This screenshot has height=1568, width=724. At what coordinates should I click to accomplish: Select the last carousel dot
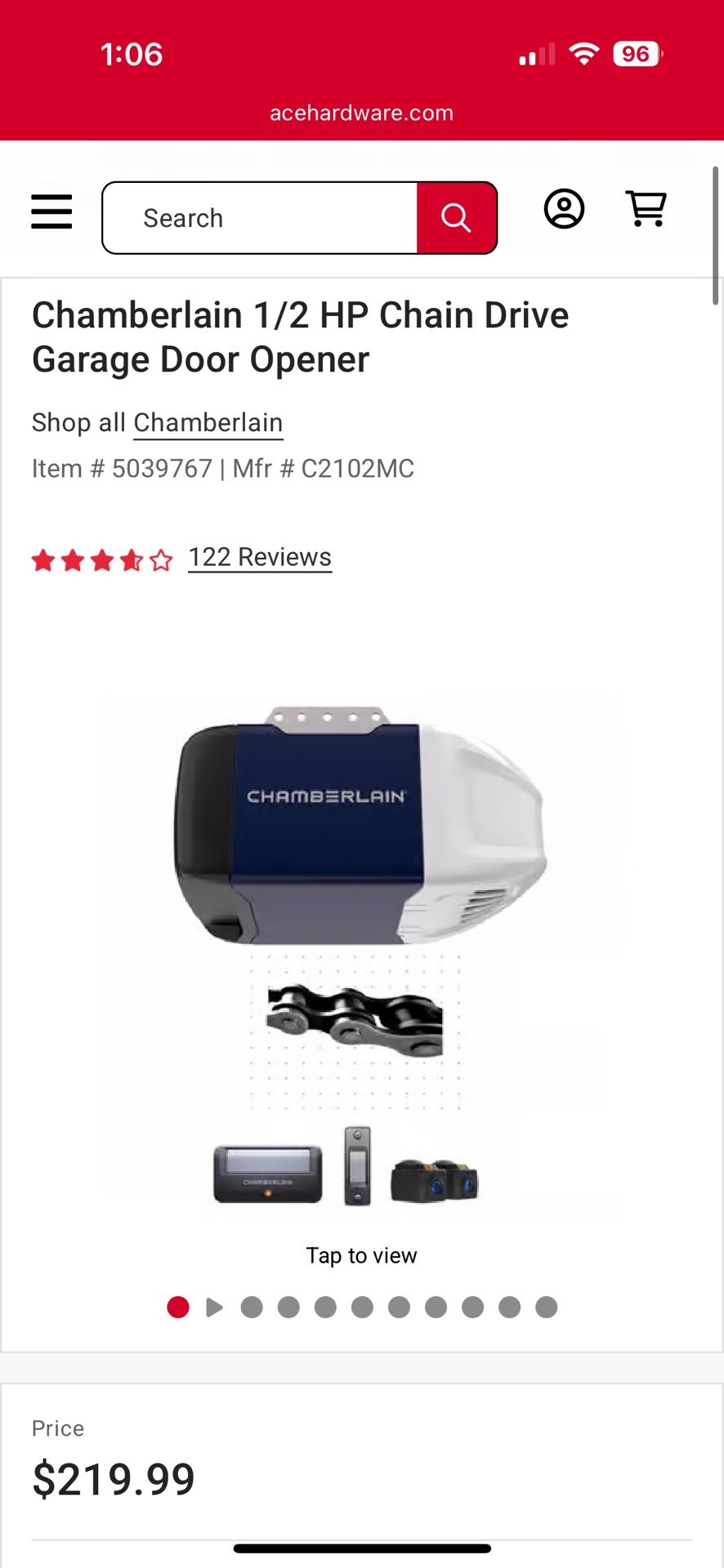(x=546, y=1307)
